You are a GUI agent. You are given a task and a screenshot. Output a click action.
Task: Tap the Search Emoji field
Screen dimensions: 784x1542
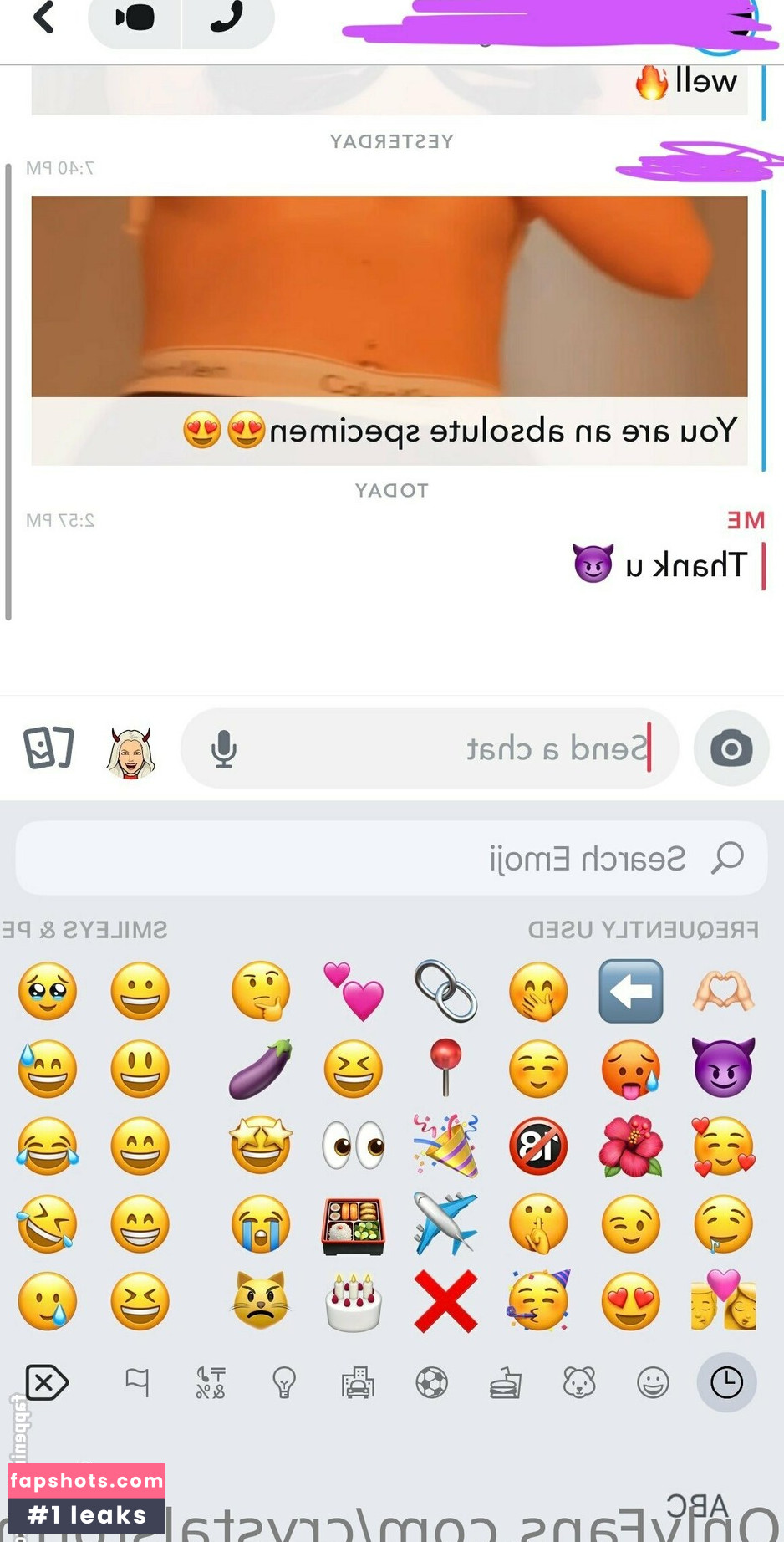click(x=391, y=858)
